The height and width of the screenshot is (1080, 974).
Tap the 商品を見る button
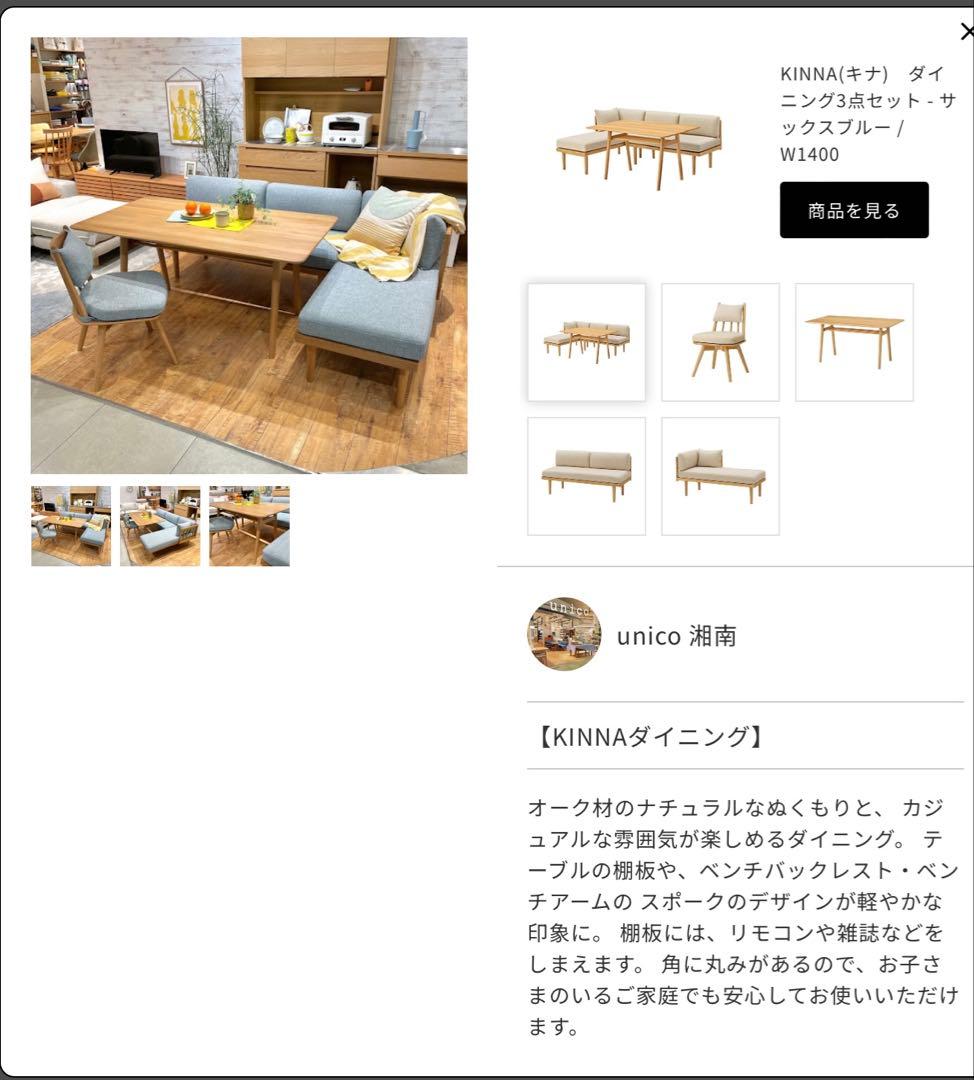[x=854, y=210]
